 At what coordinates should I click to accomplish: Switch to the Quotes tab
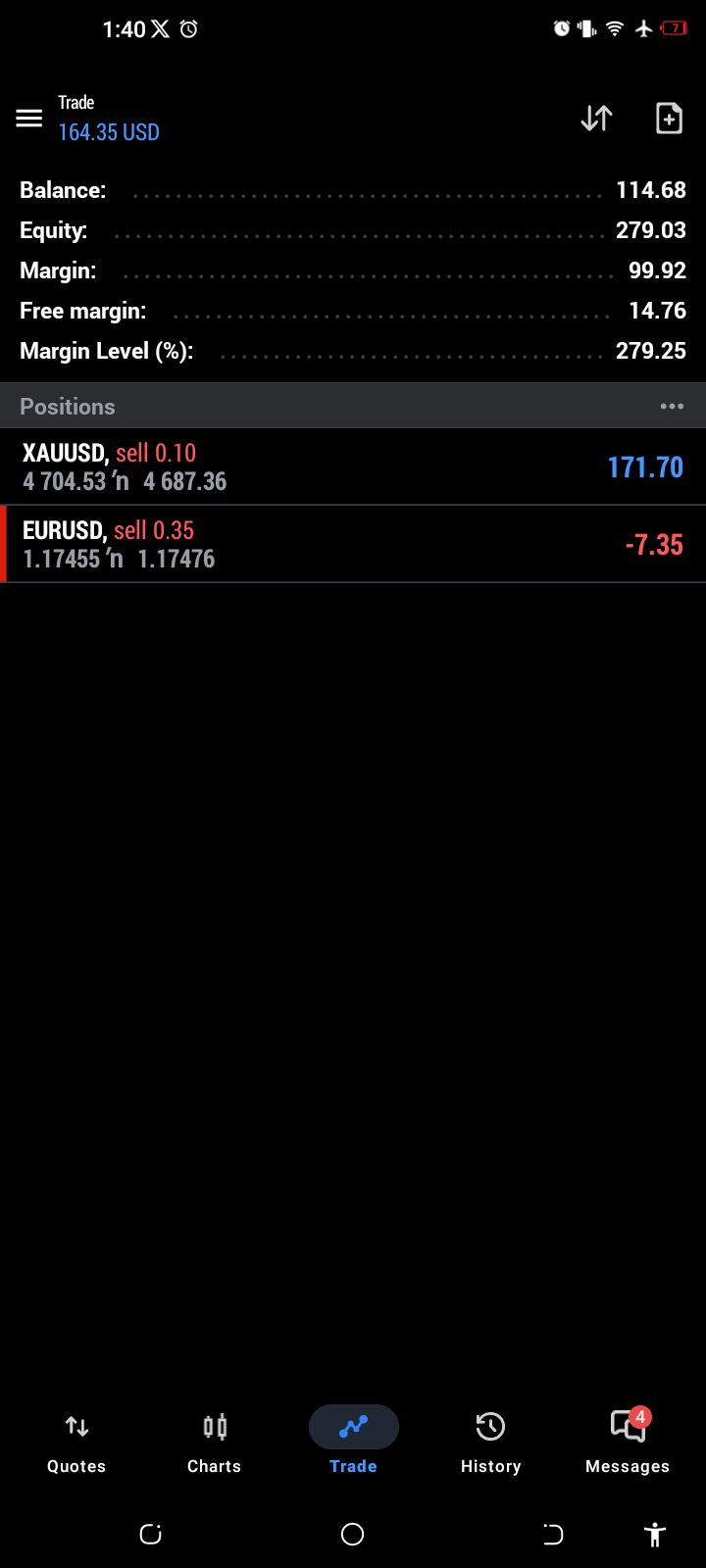76,1444
